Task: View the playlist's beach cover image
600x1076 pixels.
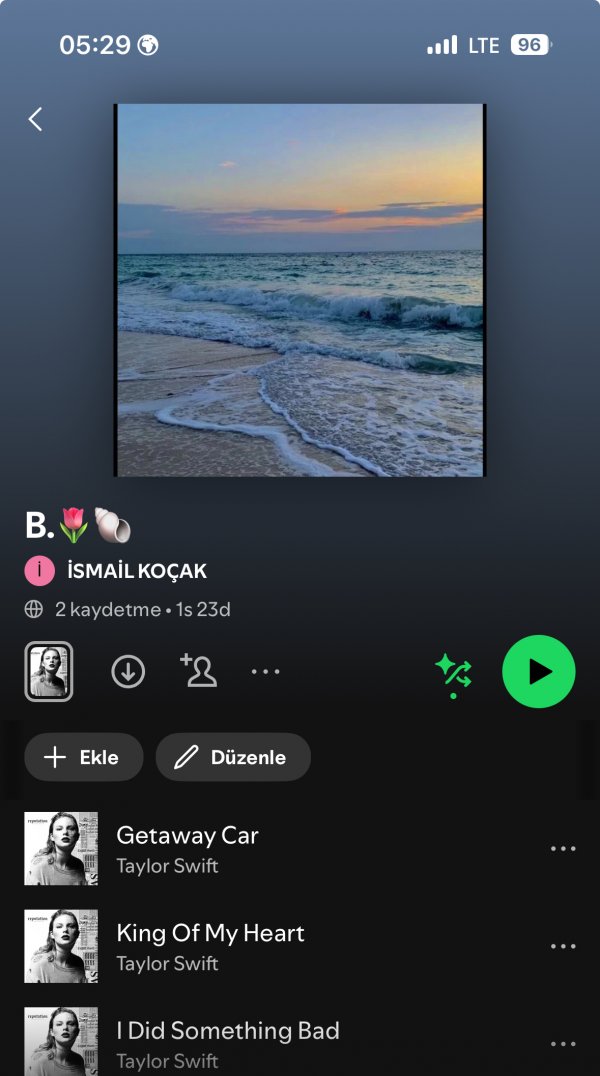Action: (x=300, y=290)
